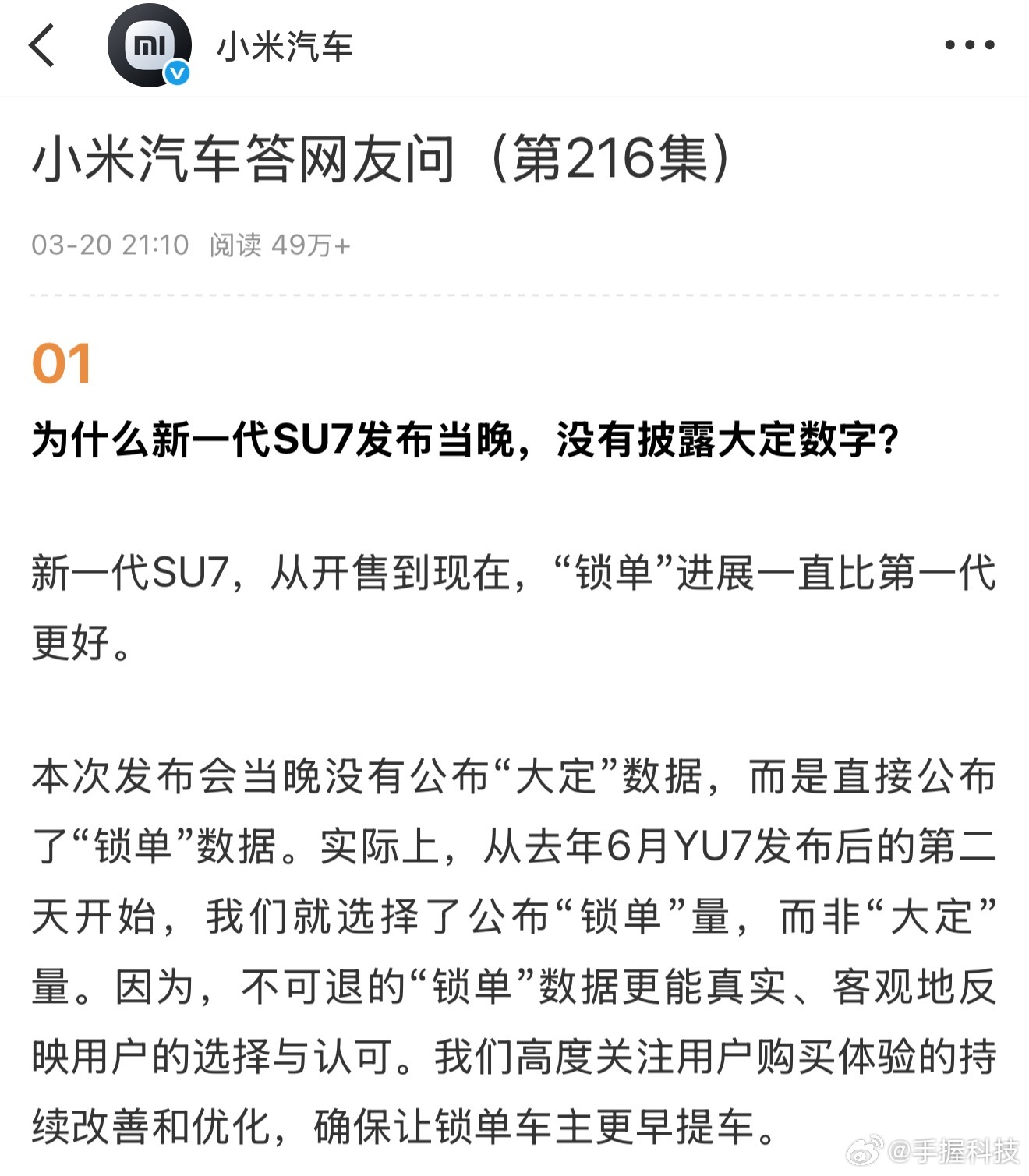The width and height of the screenshot is (1029, 1176).
Task: Select the bold question about 大定数字
Action: pyautogui.click(x=468, y=438)
